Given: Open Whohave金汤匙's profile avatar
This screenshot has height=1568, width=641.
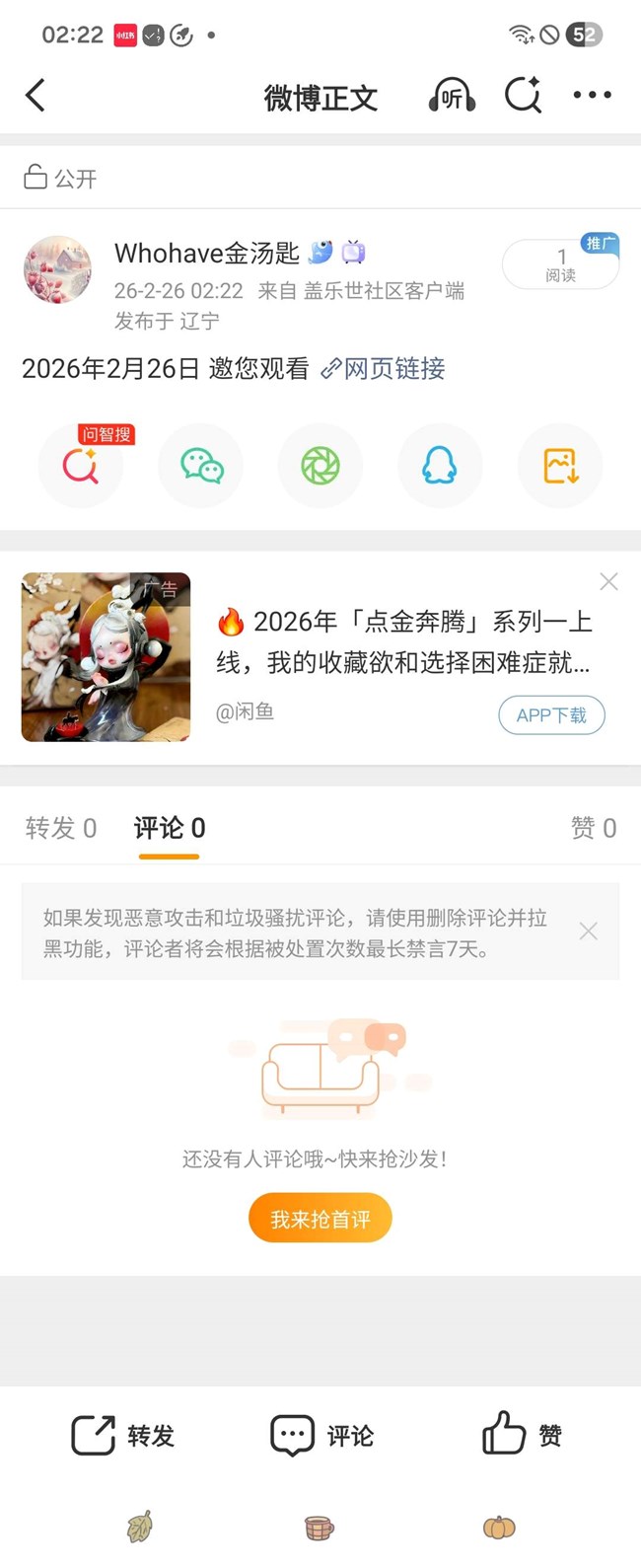Looking at the screenshot, I should 57,269.
